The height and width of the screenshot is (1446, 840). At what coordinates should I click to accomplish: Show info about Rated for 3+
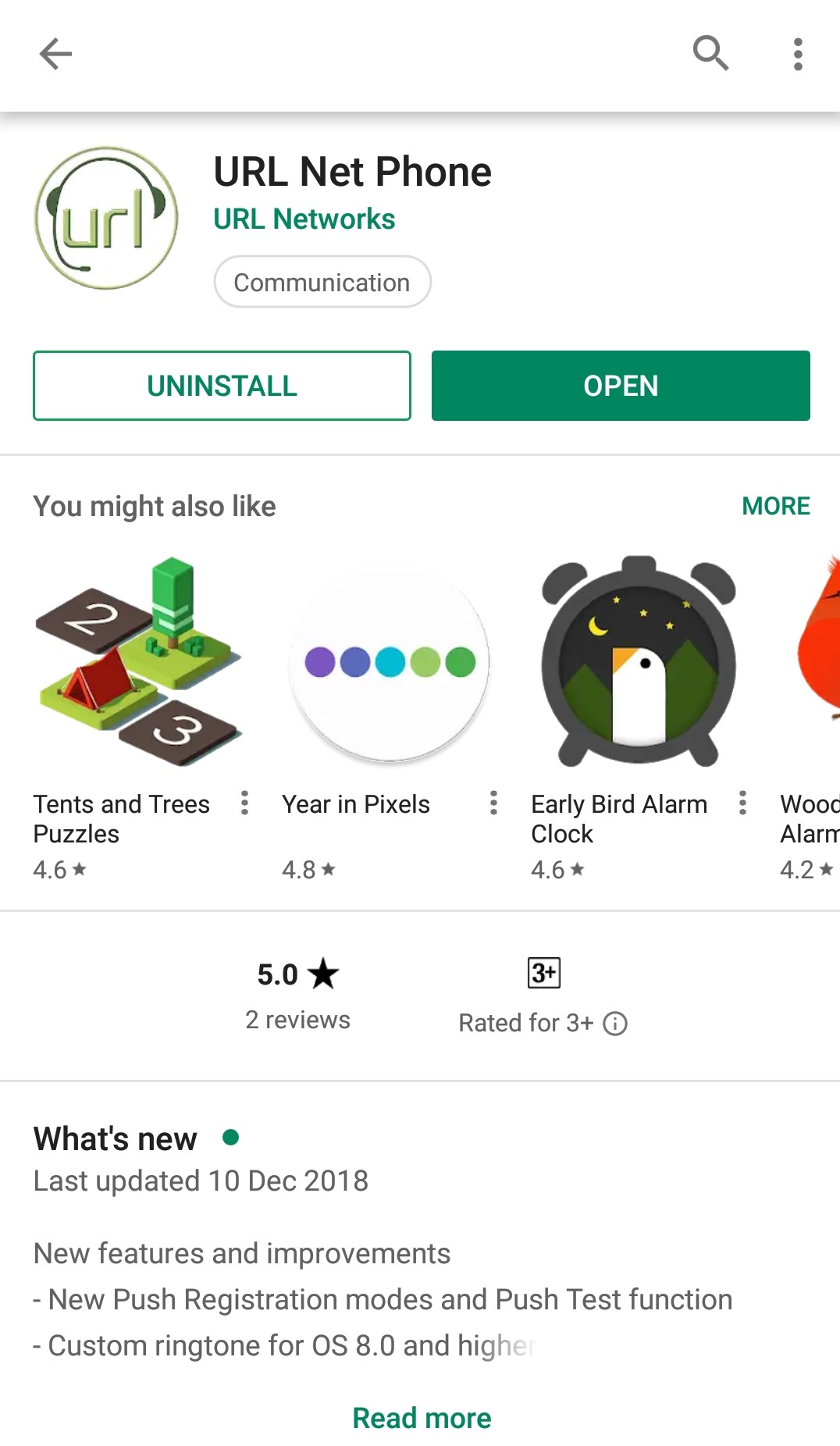(615, 1024)
